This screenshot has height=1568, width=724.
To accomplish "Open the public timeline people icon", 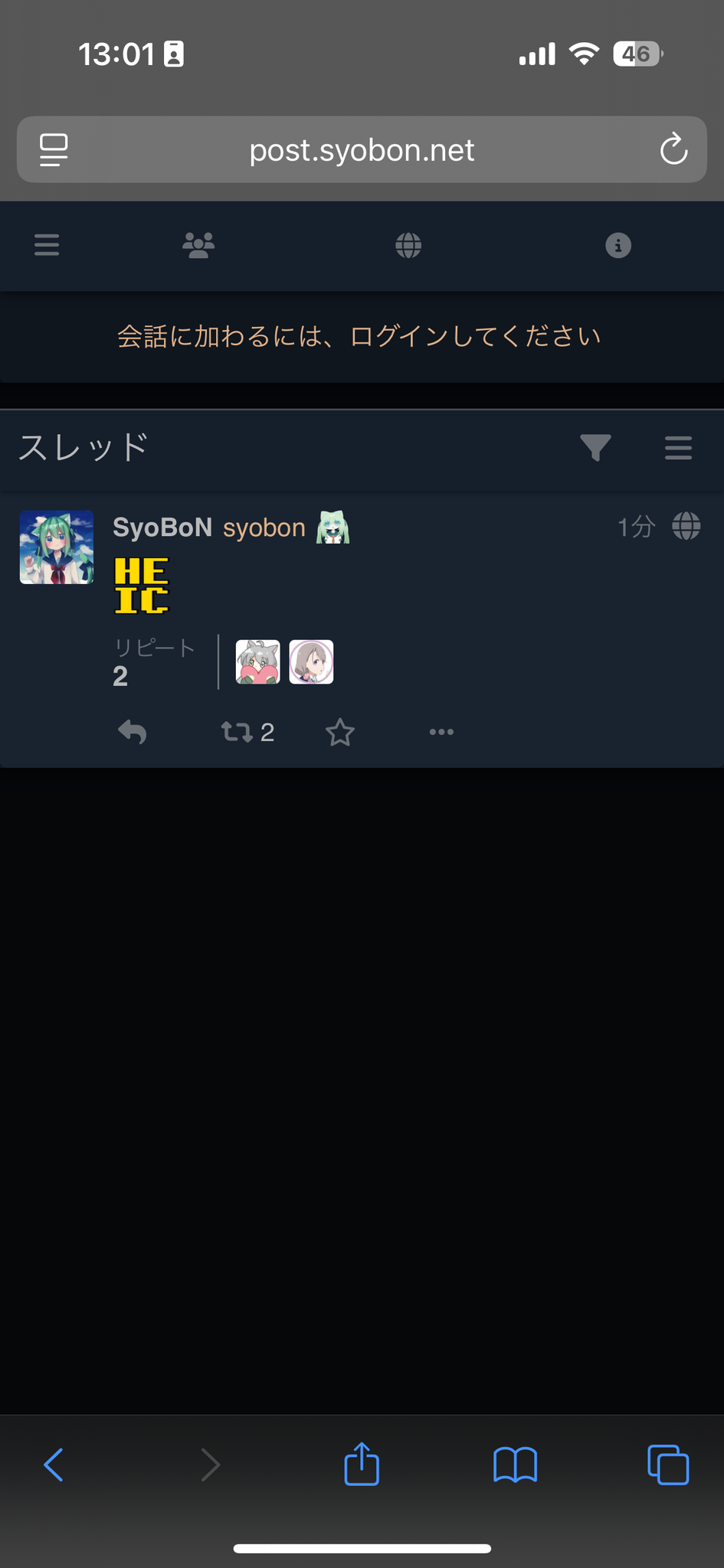I will tap(198, 245).
